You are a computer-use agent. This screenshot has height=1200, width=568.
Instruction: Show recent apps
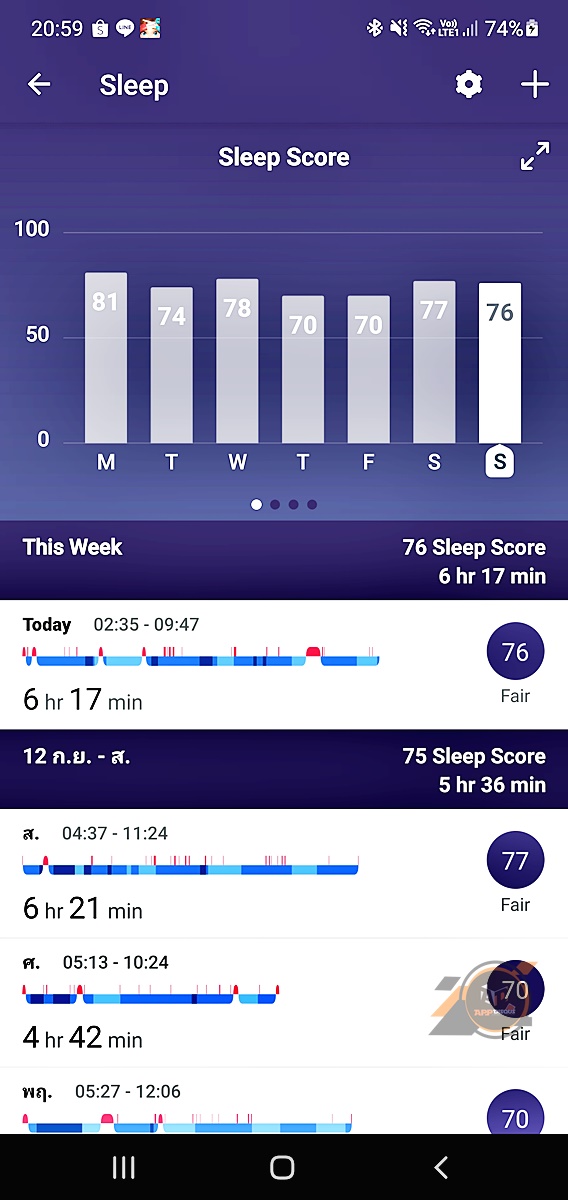[x=124, y=1167]
